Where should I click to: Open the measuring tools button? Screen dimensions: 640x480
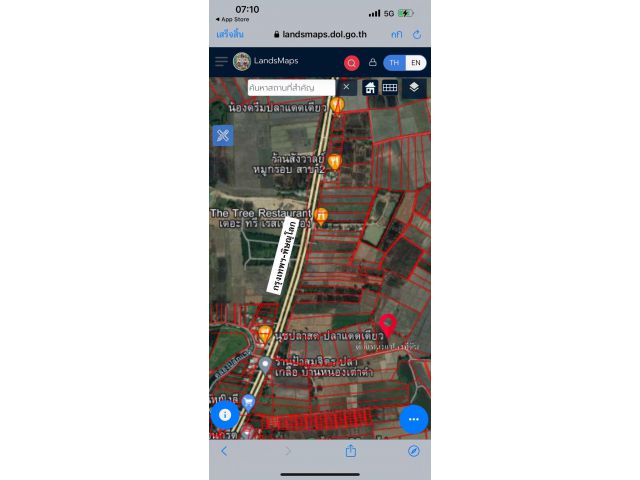click(x=223, y=135)
